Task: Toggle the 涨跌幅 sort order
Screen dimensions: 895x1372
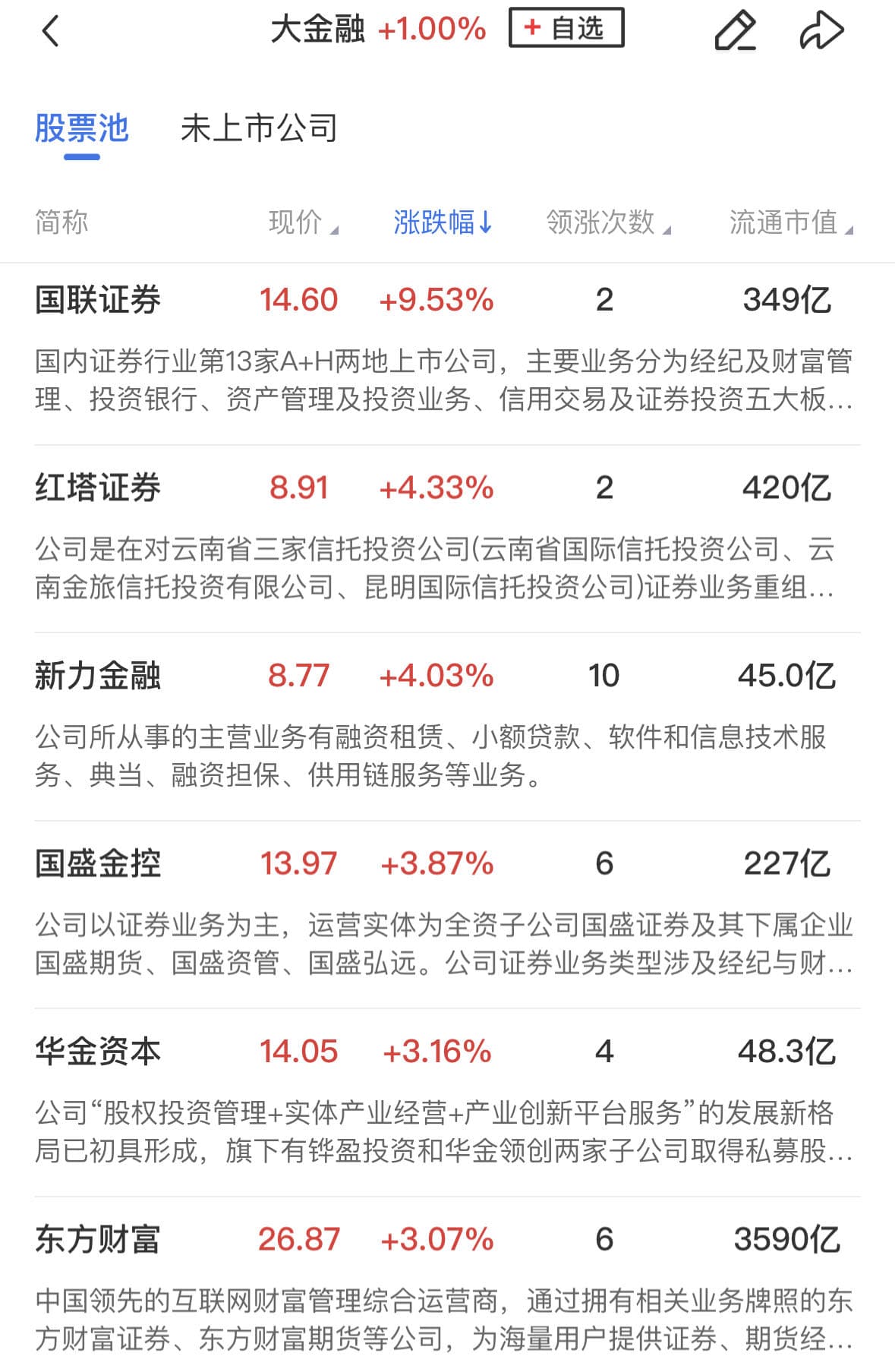Action: coord(443,222)
